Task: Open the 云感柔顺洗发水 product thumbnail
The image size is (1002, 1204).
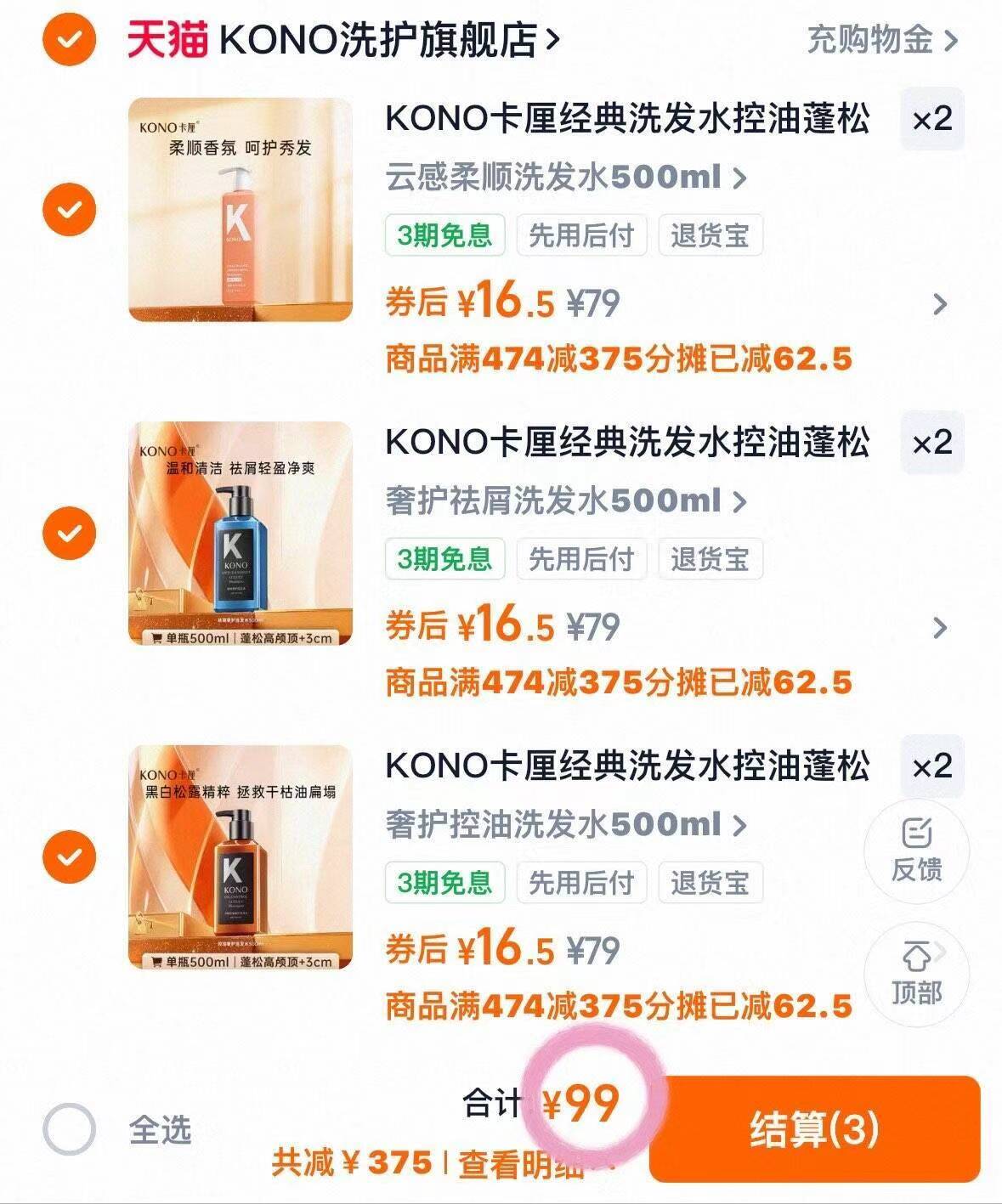Action: 239,212
